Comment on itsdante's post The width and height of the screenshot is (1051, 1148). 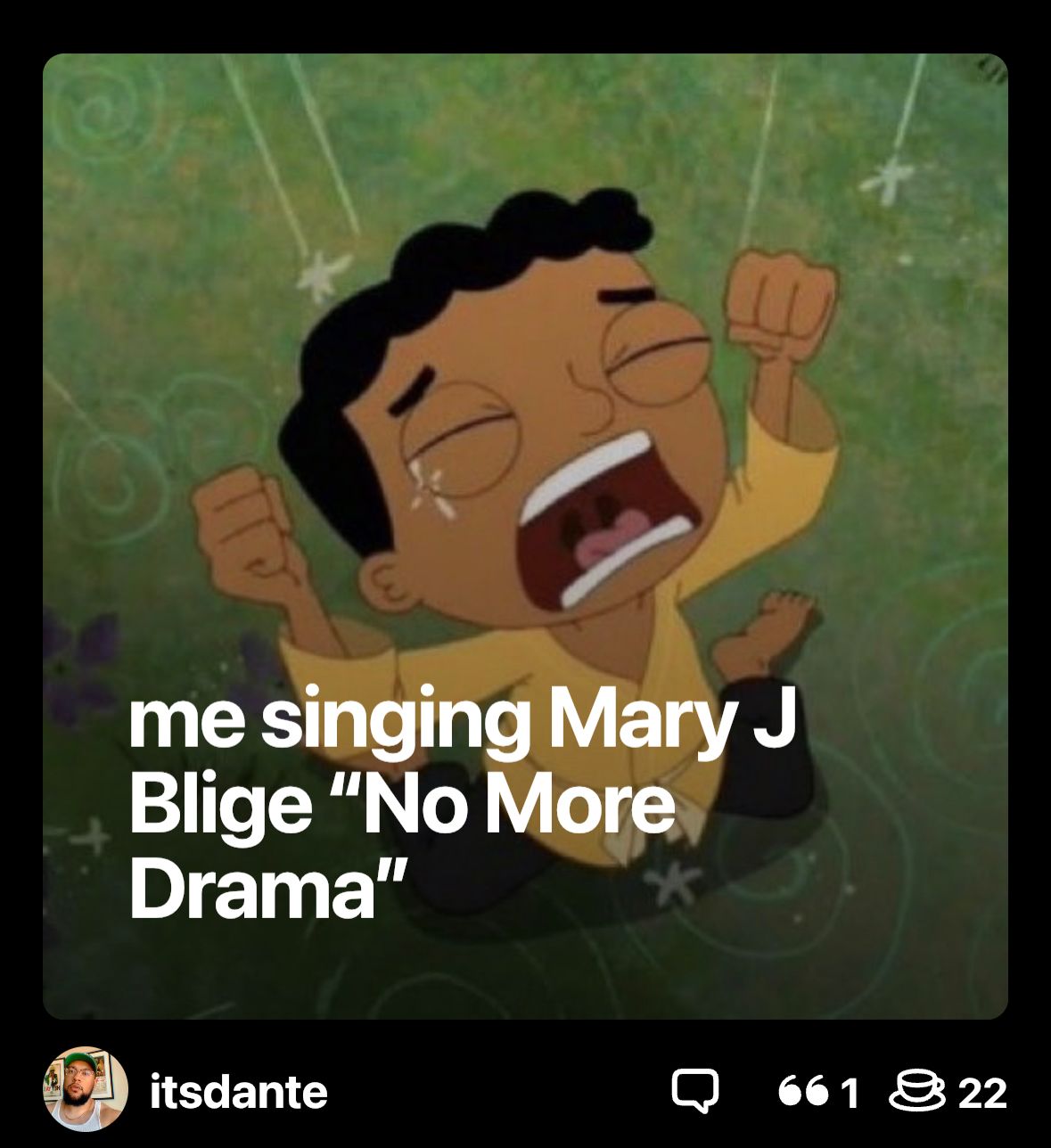click(694, 1091)
